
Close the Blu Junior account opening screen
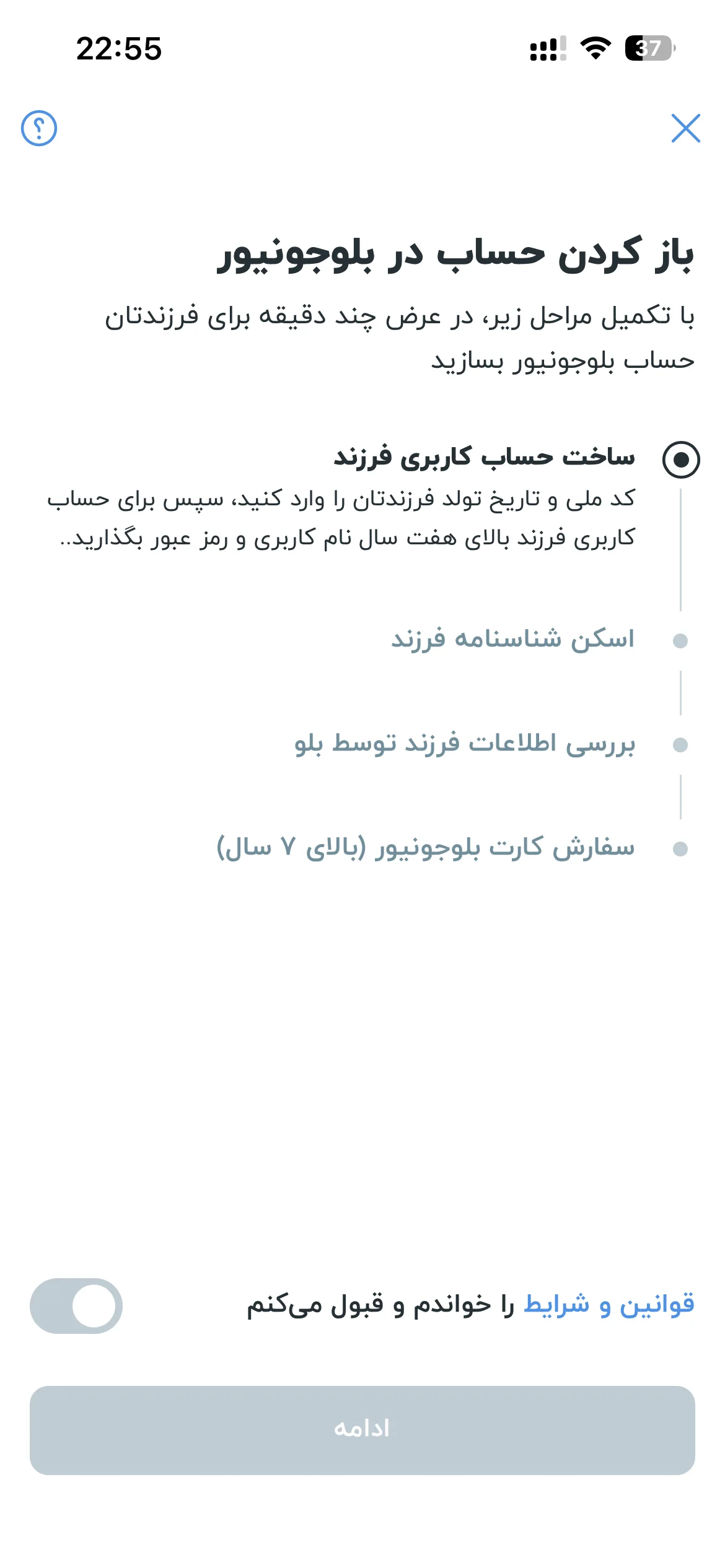click(x=685, y=128)
